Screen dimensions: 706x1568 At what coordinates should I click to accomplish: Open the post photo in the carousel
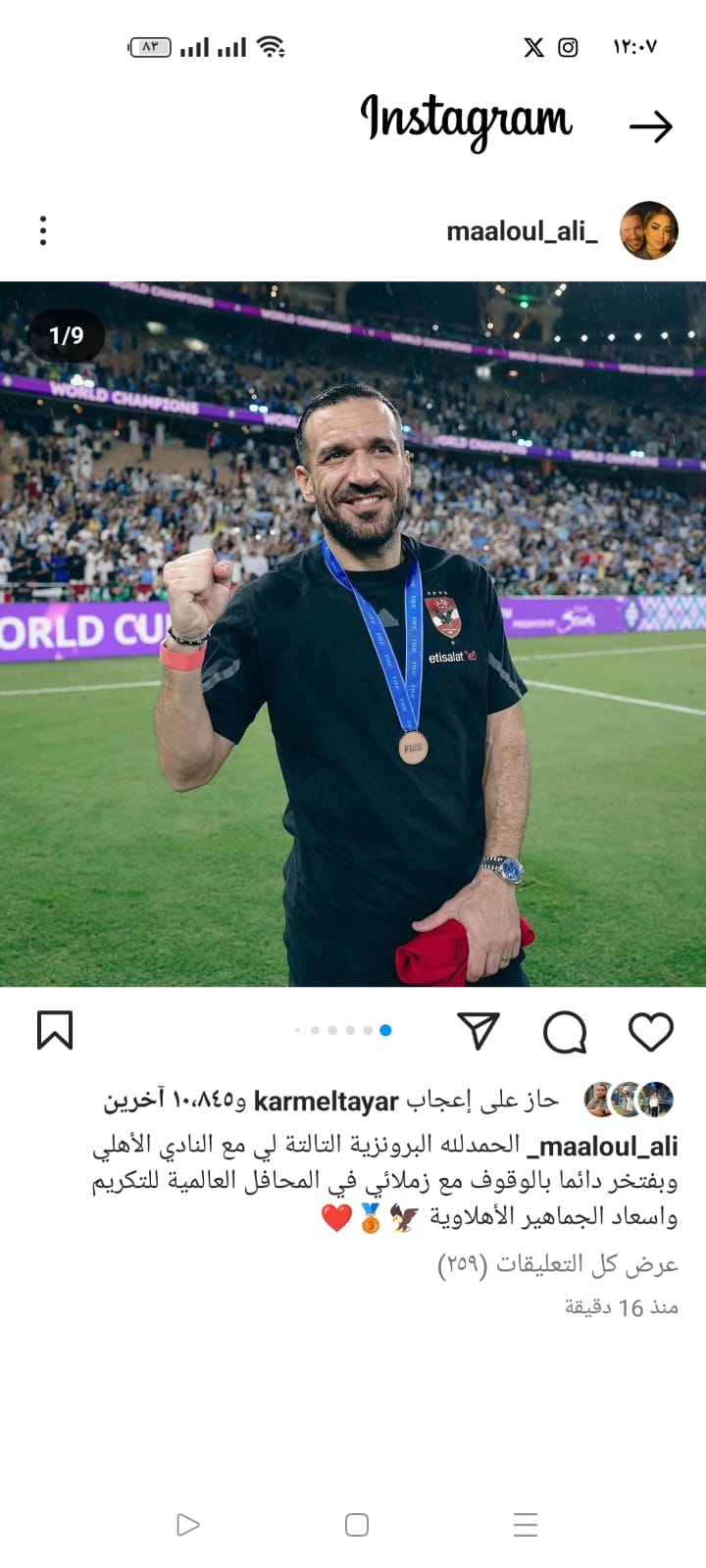click(x=353, y=633)
